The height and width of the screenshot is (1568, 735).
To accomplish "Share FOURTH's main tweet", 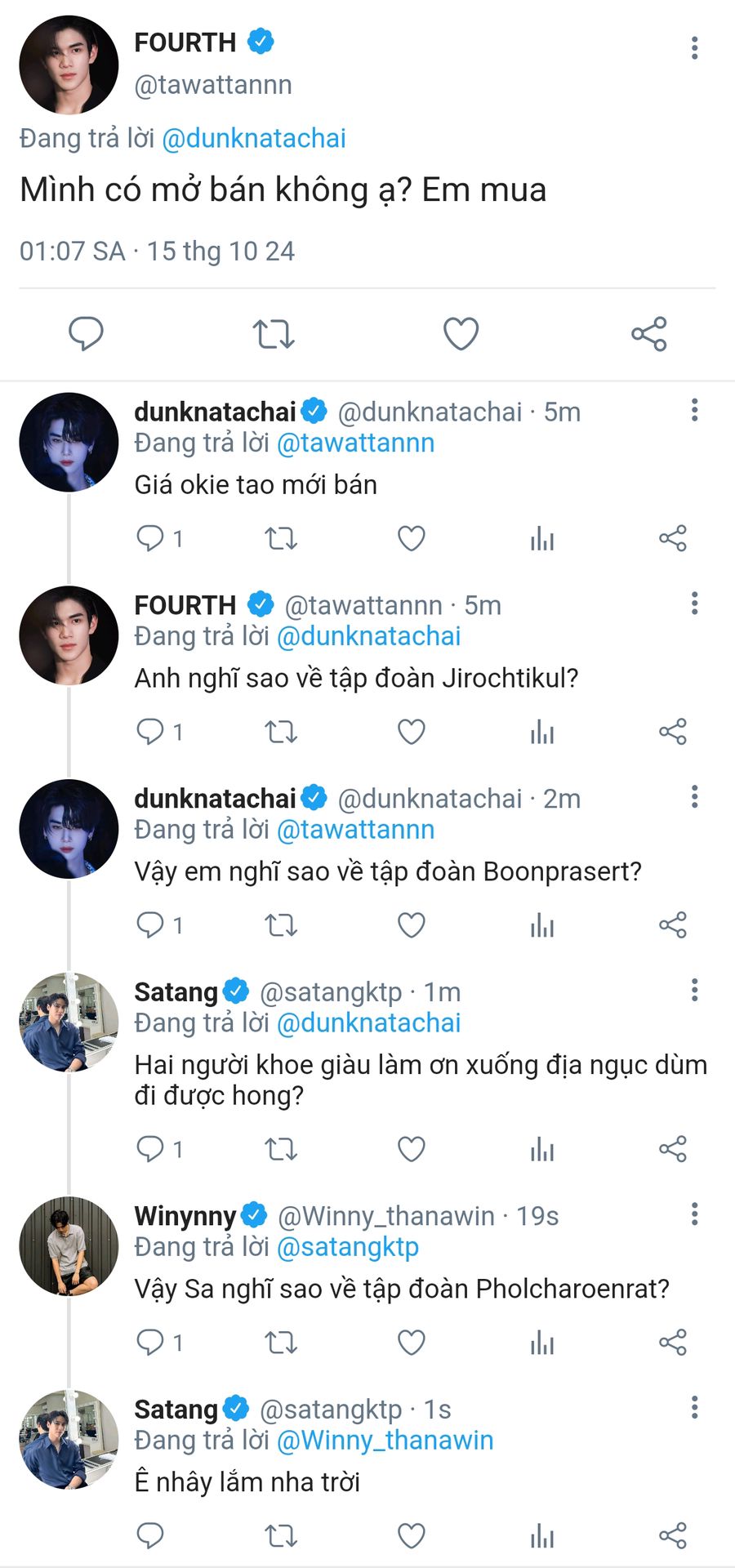I will 649,334.
